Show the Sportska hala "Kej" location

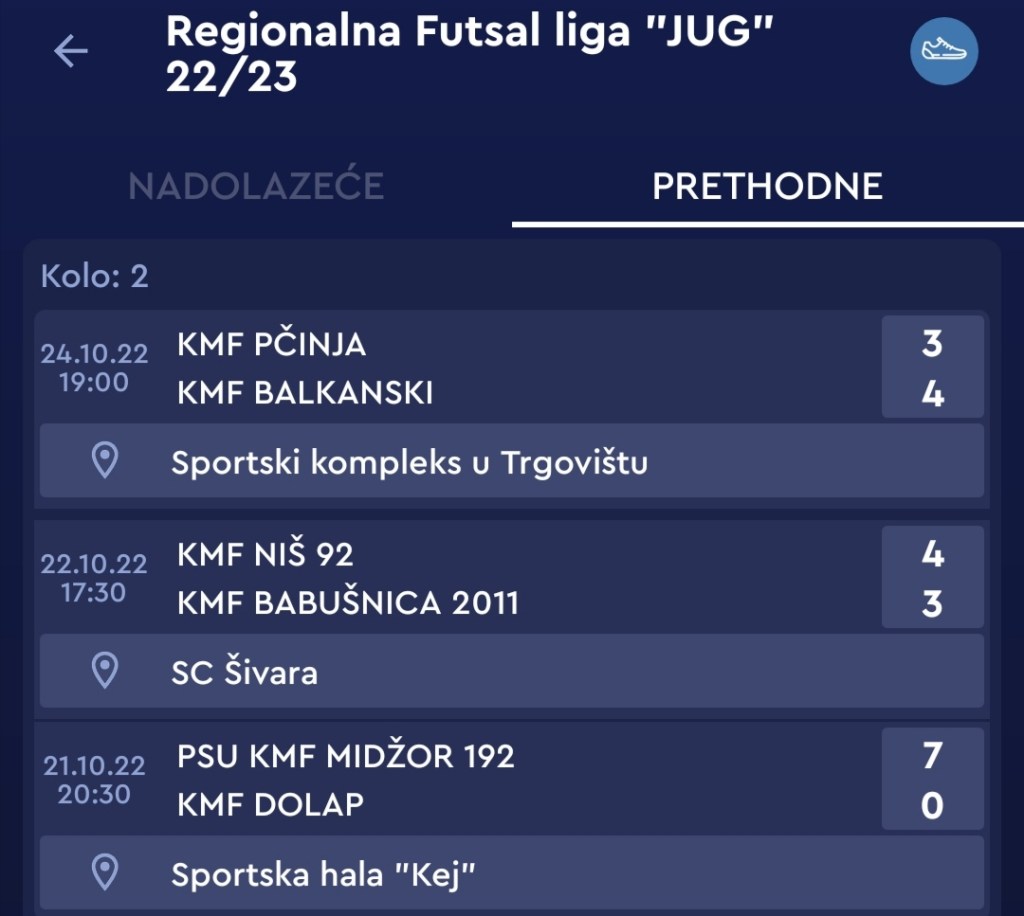coord(510,874)
